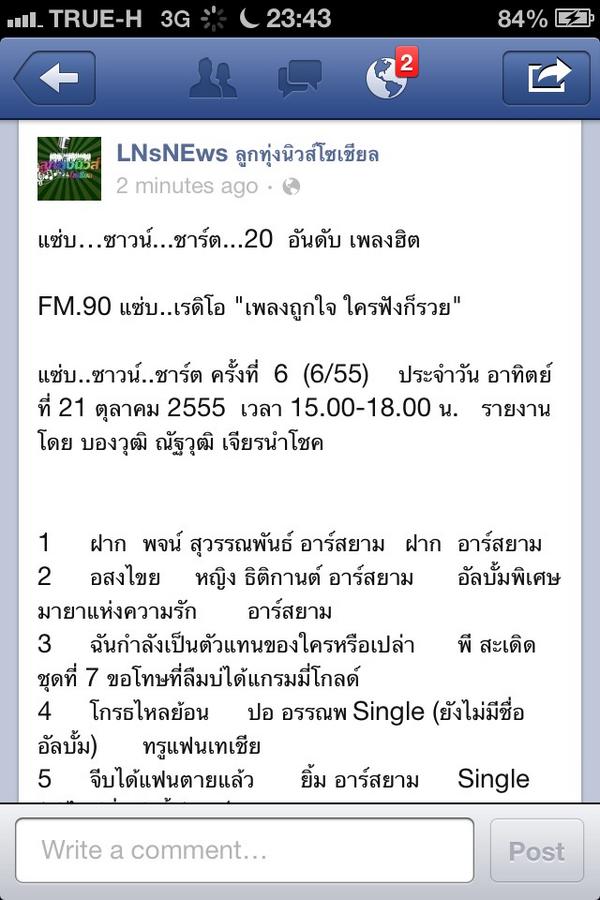Open LNsNEws page profile picture
Screen dimensions: 600x900
point(69,168)
